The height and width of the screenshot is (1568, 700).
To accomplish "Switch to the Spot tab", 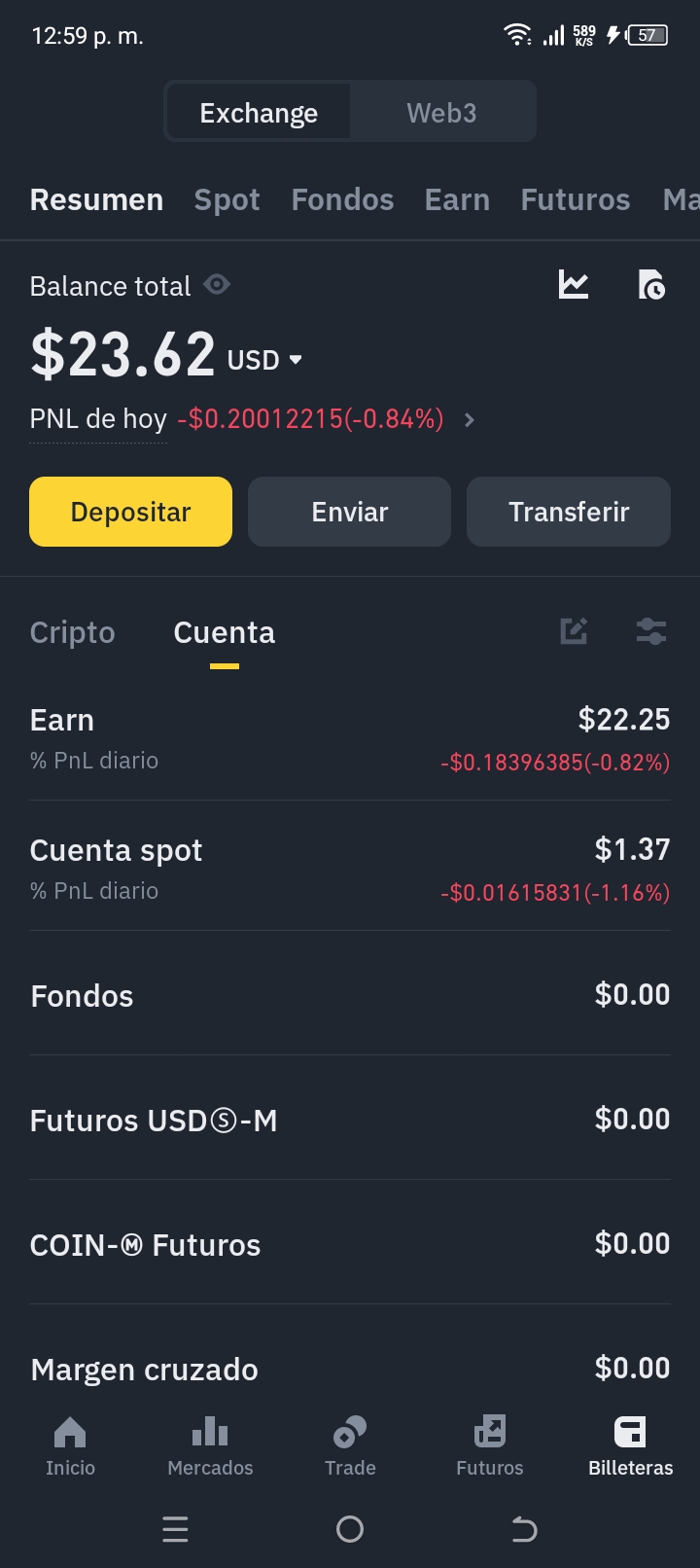I will click(x=227, y=199).
